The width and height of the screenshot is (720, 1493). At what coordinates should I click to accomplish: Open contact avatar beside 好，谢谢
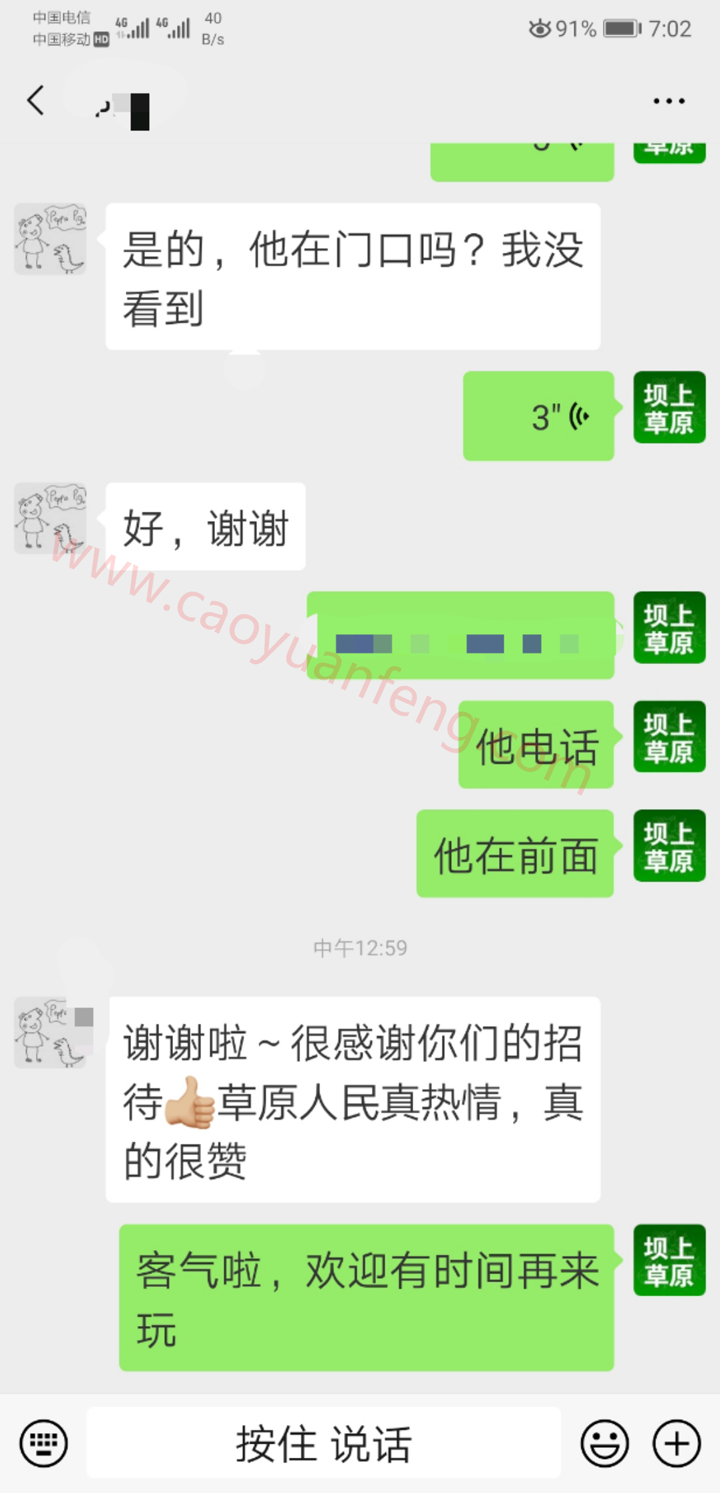[x=50, y=519]
